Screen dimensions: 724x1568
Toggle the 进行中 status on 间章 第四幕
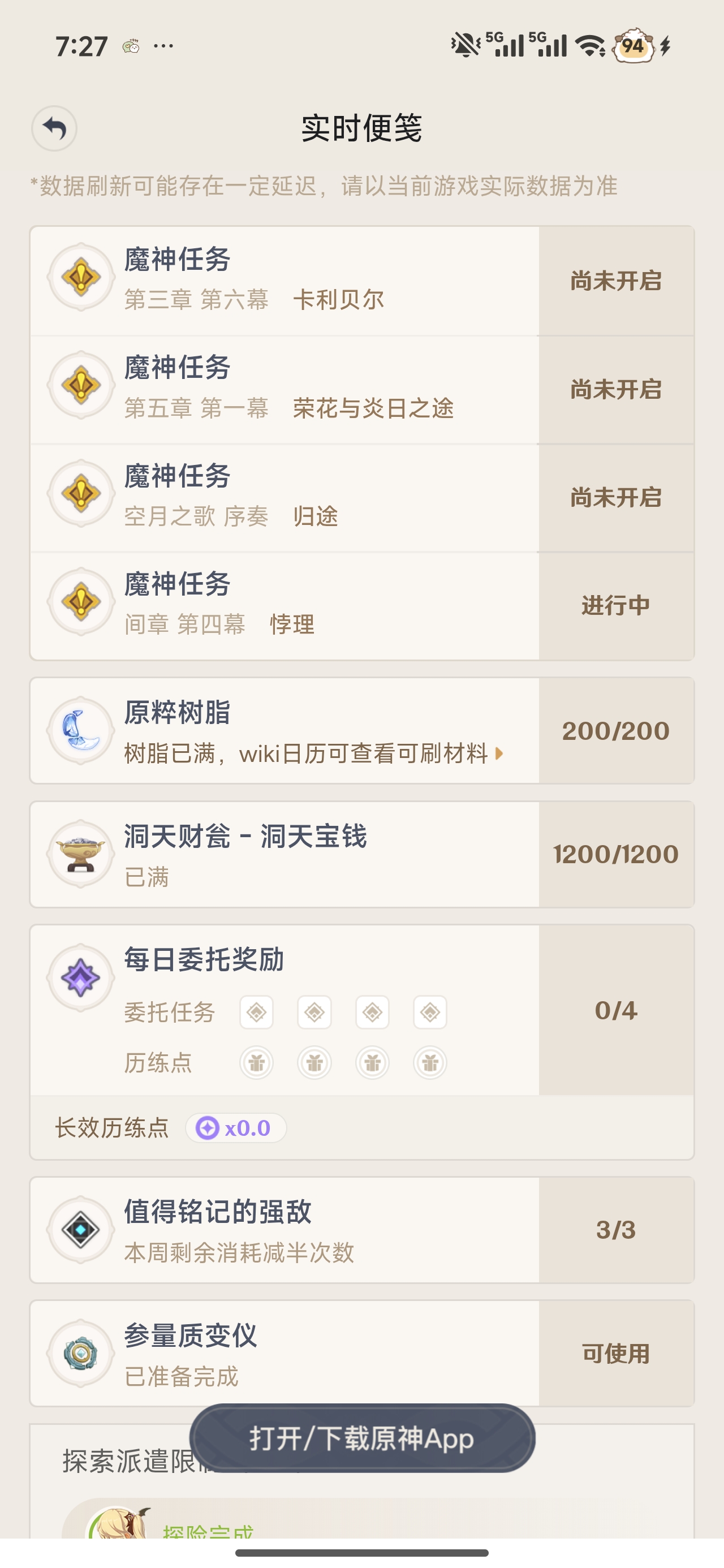point(614,606)
